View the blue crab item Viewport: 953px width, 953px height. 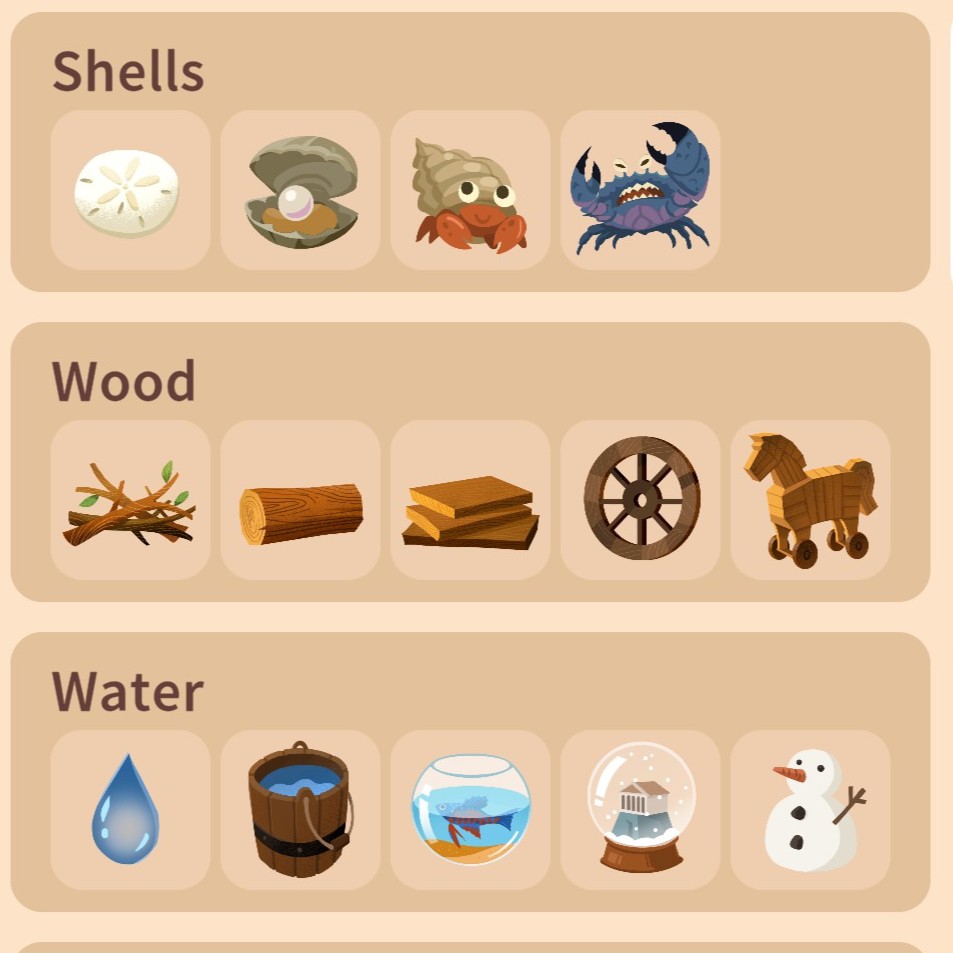pos(640,191)
